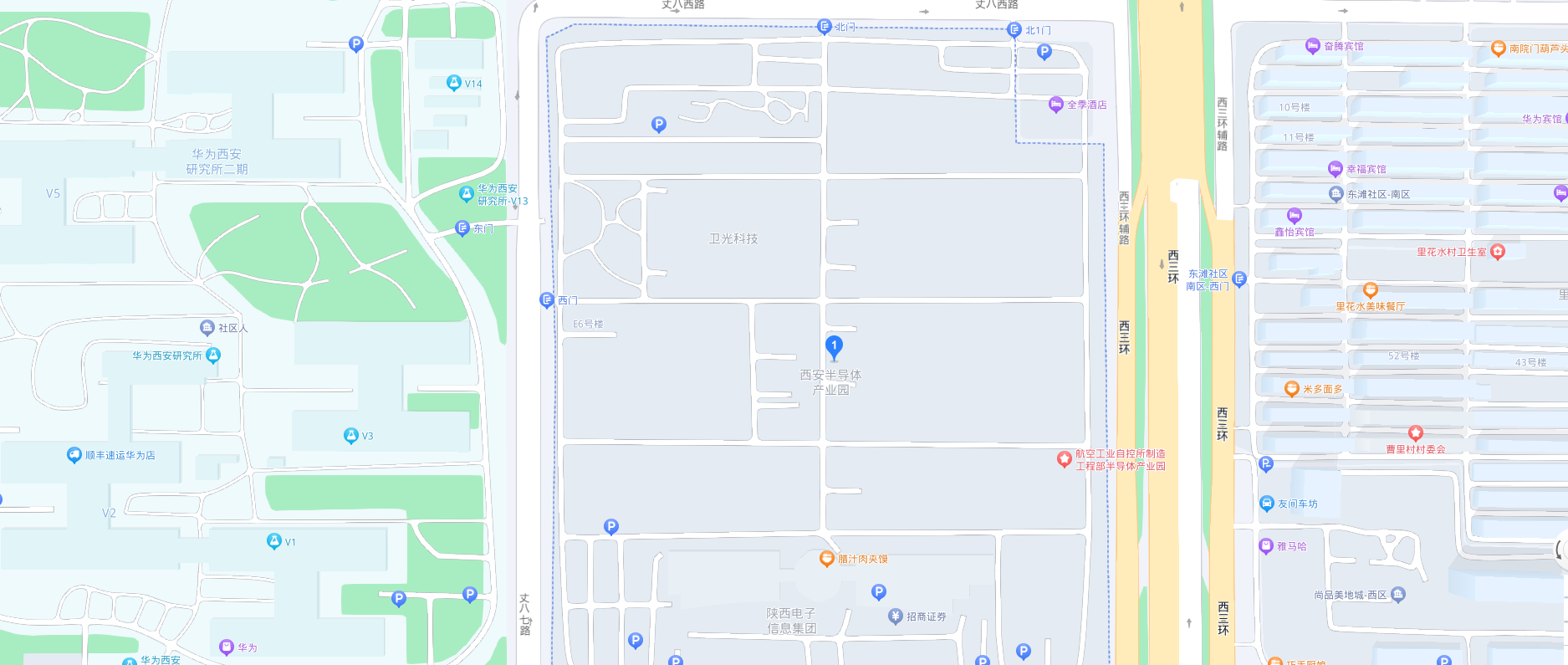1568x665 pixels.
Task: Open the 里花水美味餐厅 restaurant marker
Action: pos(1370,290)
